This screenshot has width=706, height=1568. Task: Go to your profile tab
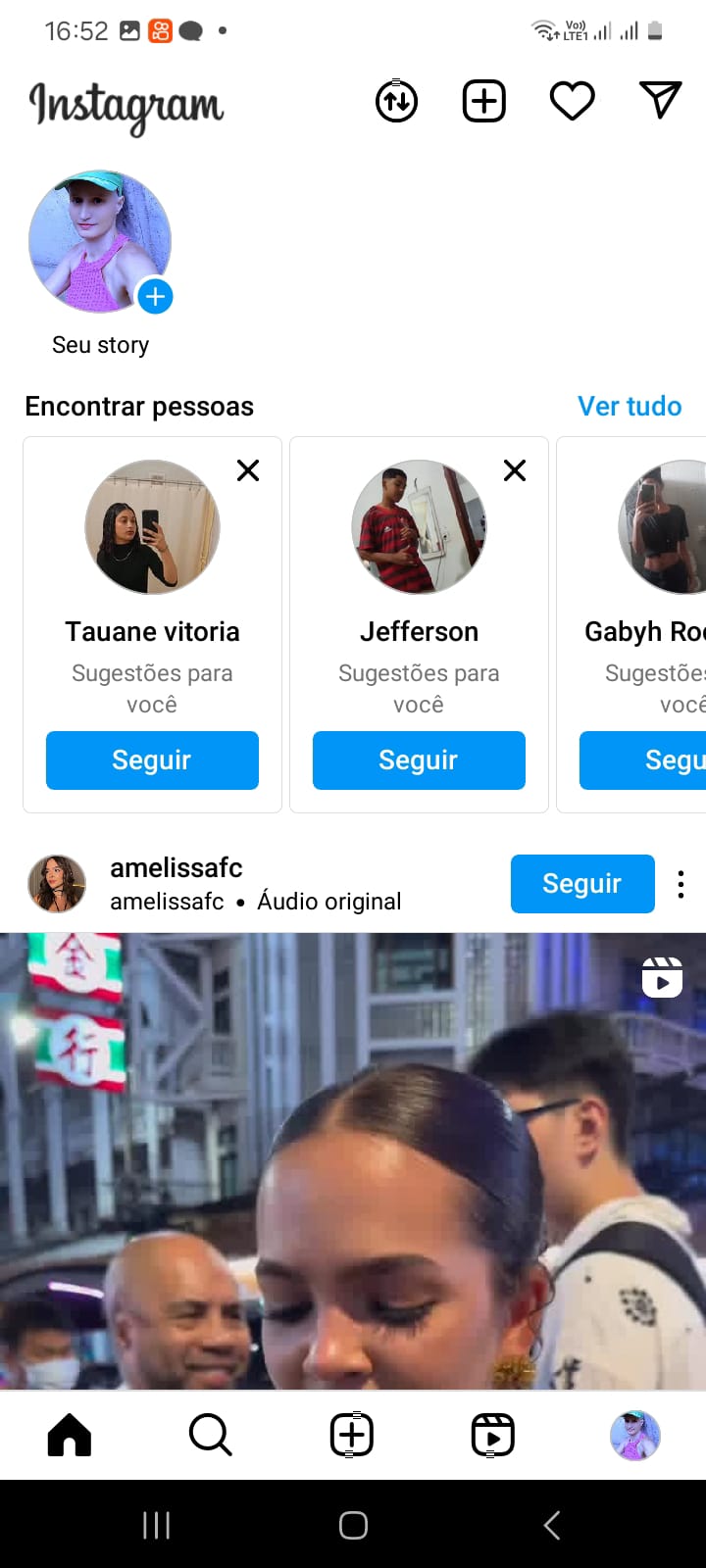[635, 1436]
